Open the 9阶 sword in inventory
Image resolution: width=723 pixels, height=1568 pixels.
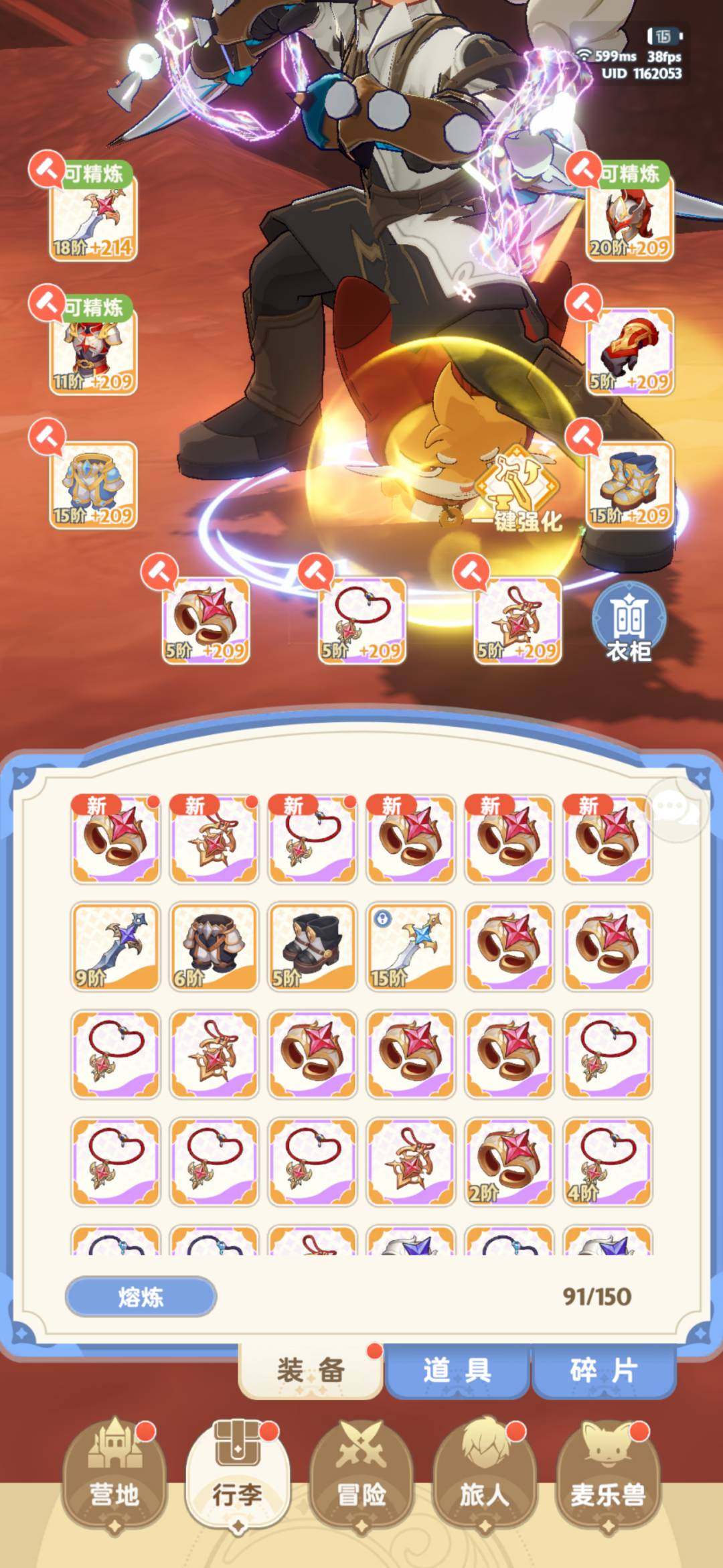pos(115,946)
